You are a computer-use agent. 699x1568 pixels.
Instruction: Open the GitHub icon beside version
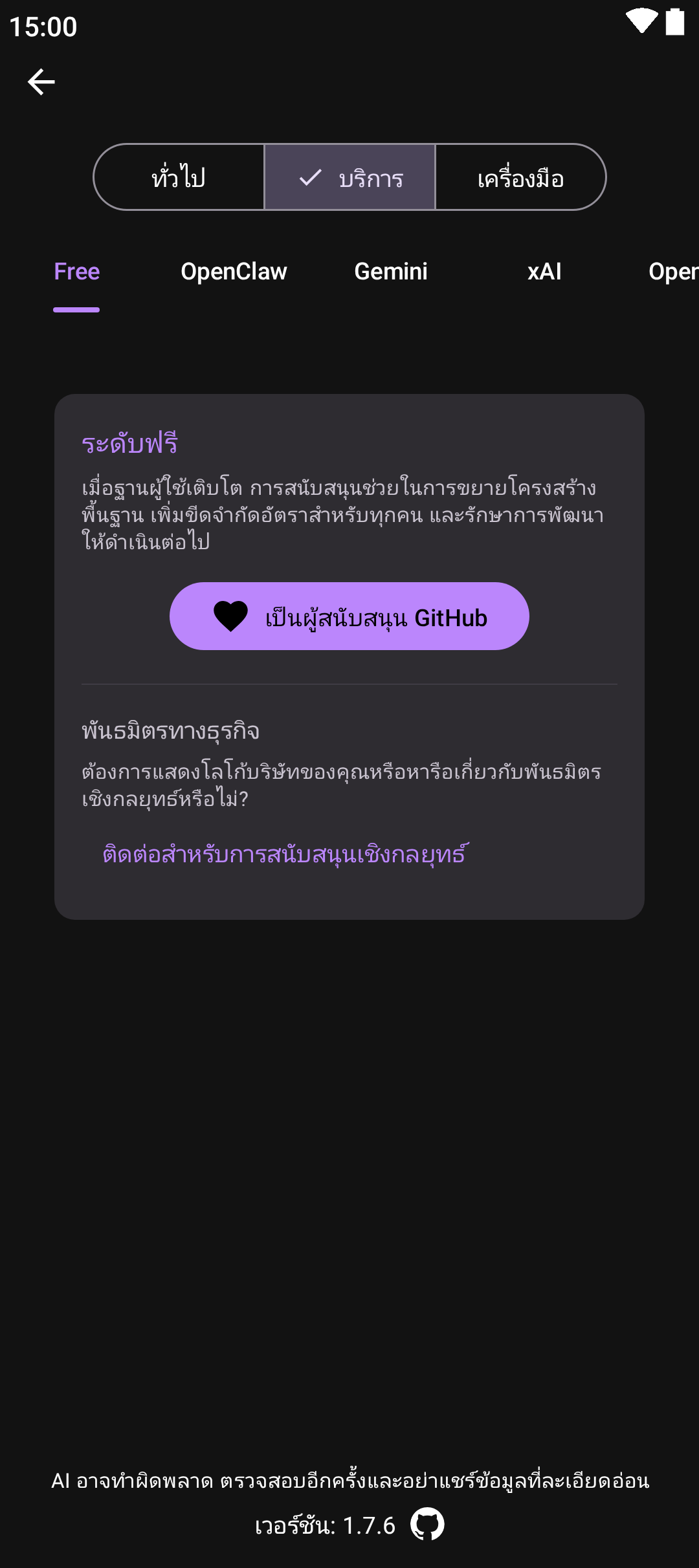(x=428, y=1524)
